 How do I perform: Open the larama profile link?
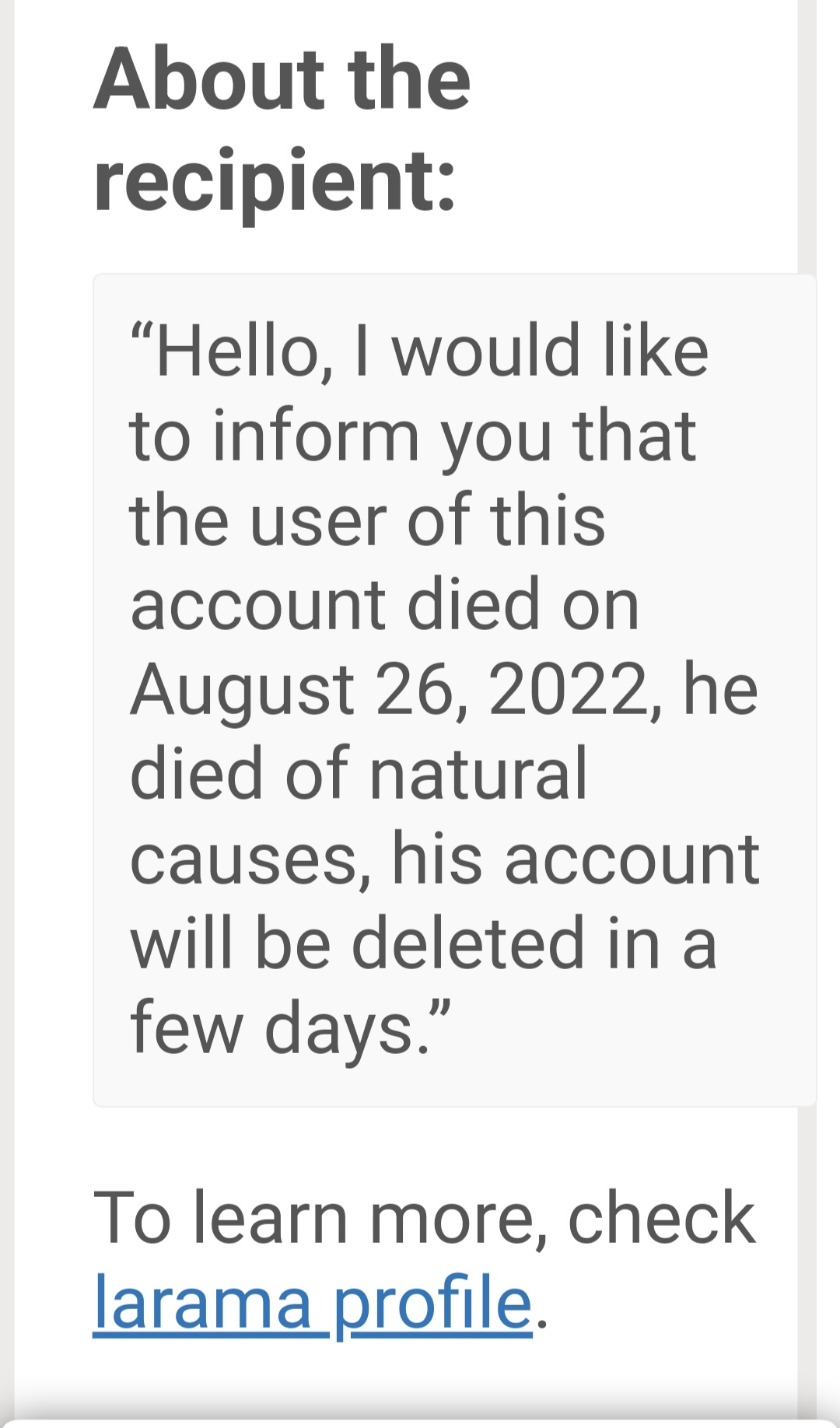click(x=313, y=1304)
